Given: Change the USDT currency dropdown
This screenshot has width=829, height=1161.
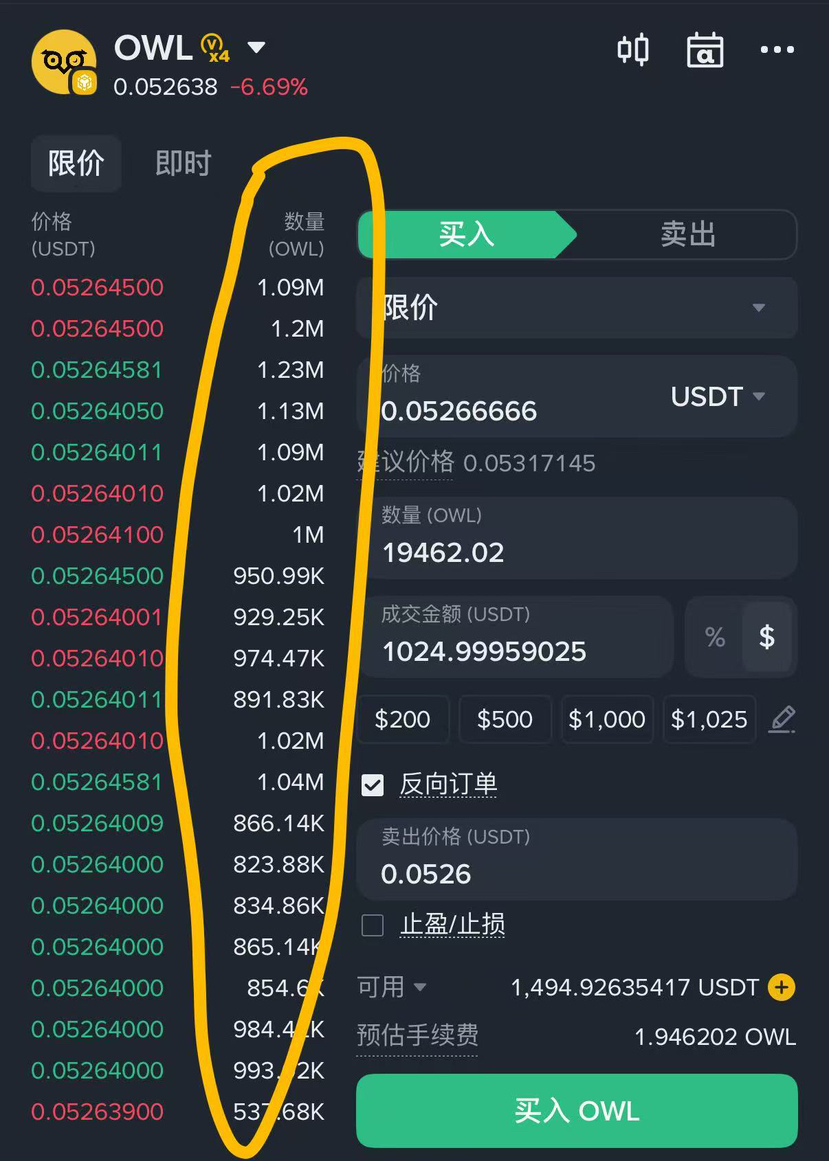Looking at the screenshot, I should [x=718, y=396].
